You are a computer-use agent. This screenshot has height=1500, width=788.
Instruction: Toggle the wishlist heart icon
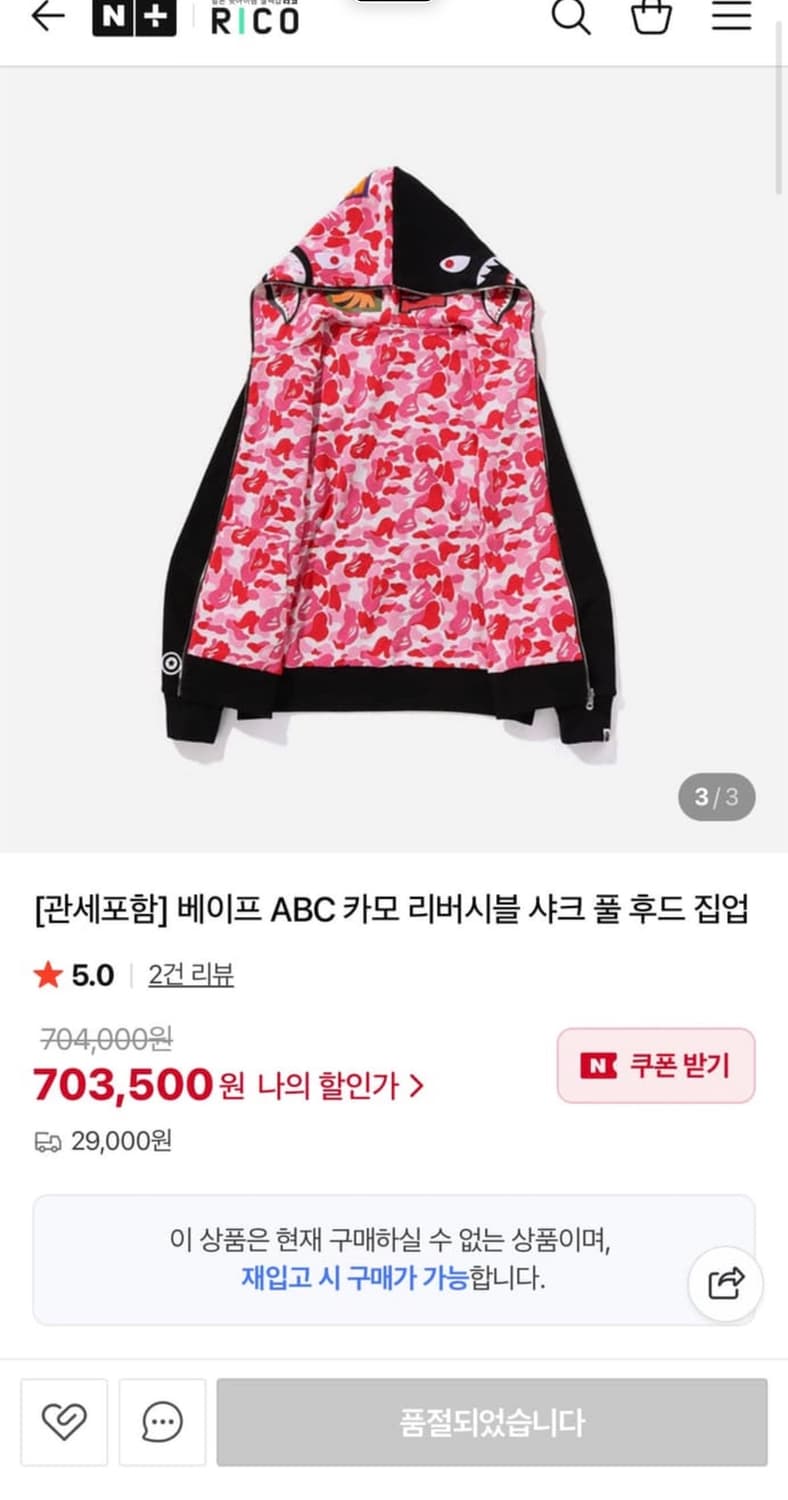click(x=64, y=1421)
